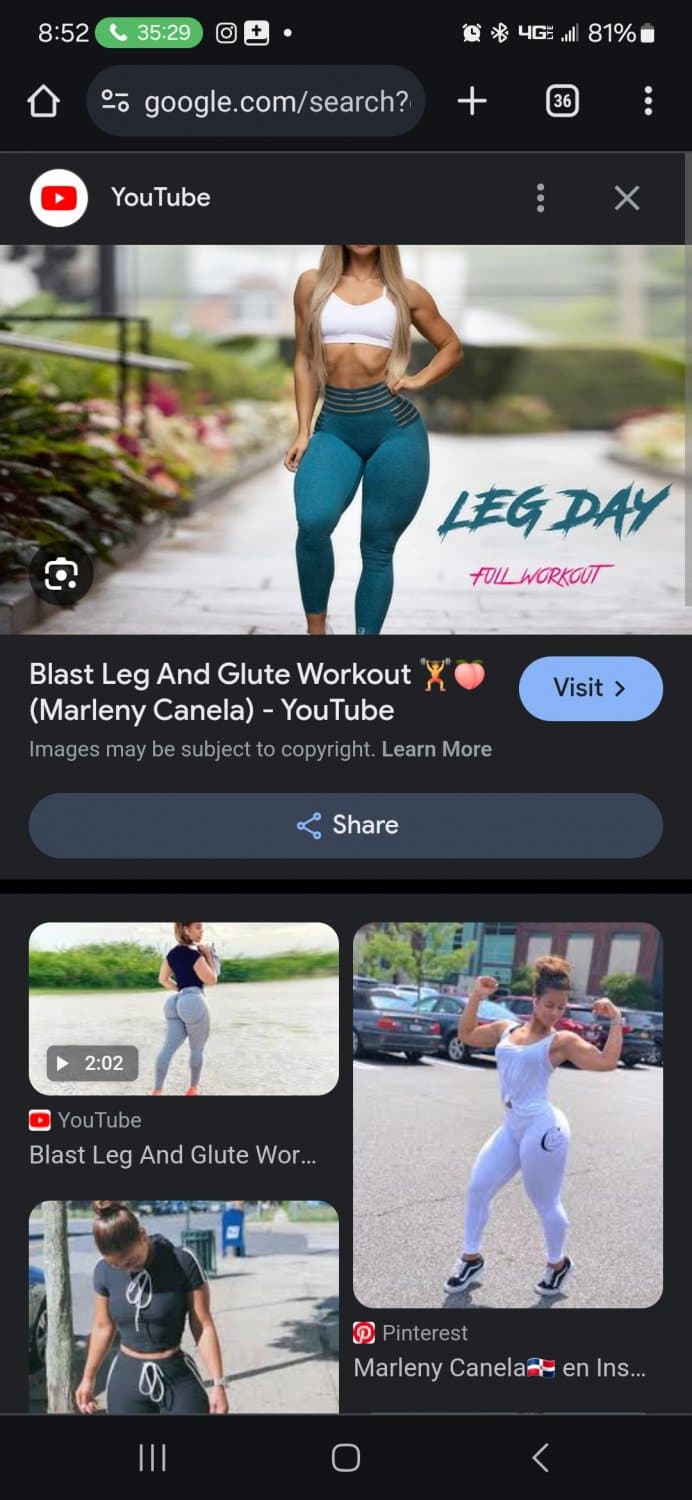Screen dimensions: 692x1500
Task: Open the related image below the YouTube video
Action: pyautogui.click(x=183, y=1305)
